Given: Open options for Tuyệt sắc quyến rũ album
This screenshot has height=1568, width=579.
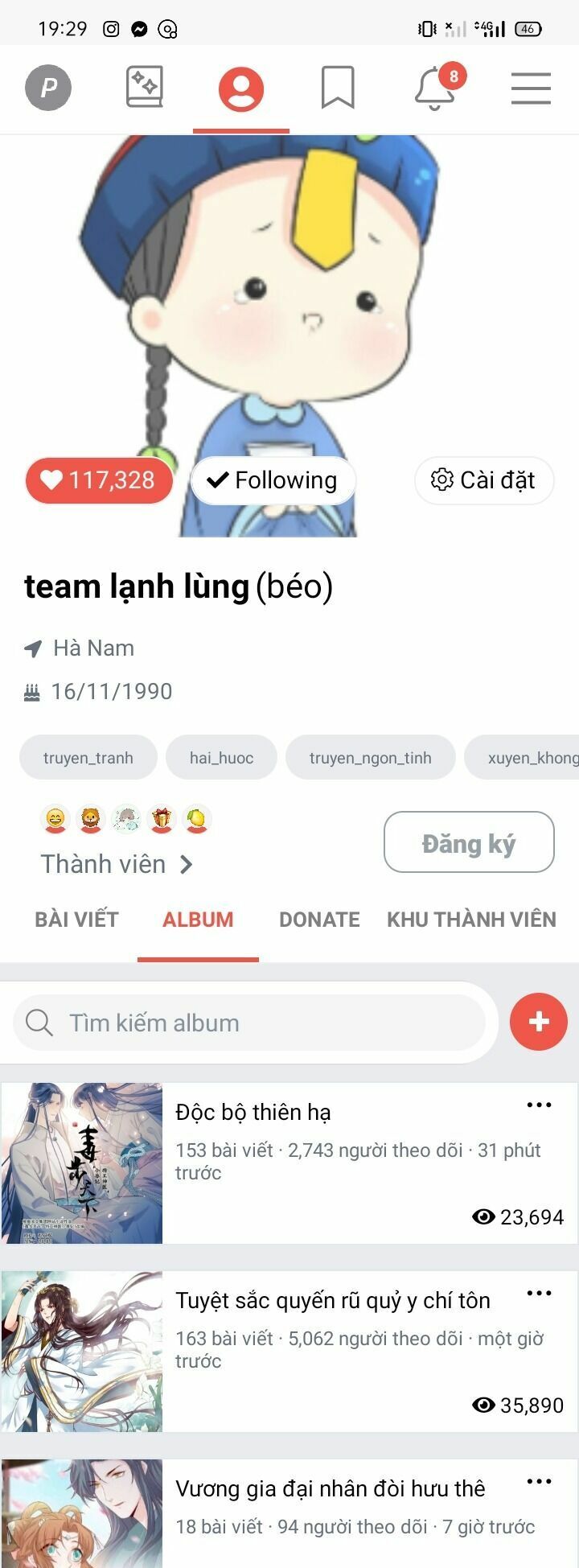Looking at the screenshot, I should pyautogui.click(x=540, y=1294).
